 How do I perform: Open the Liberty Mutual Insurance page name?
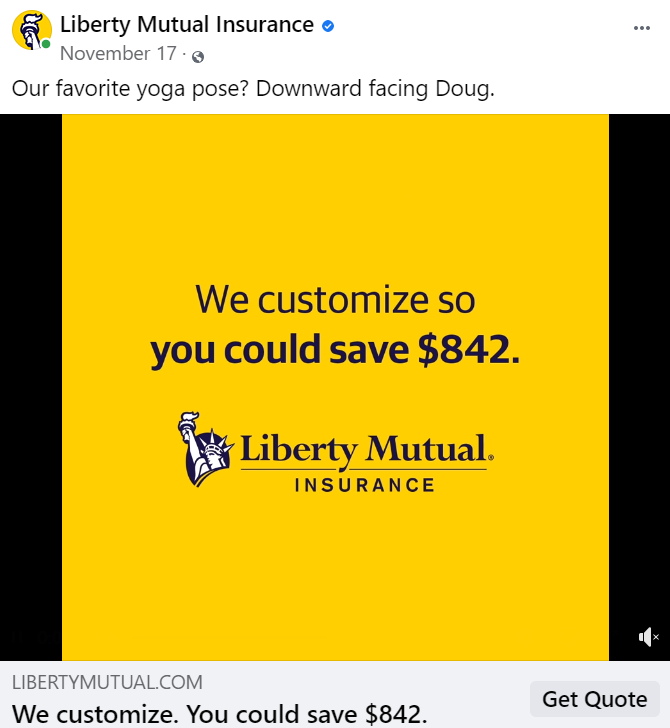coord(187,25)
